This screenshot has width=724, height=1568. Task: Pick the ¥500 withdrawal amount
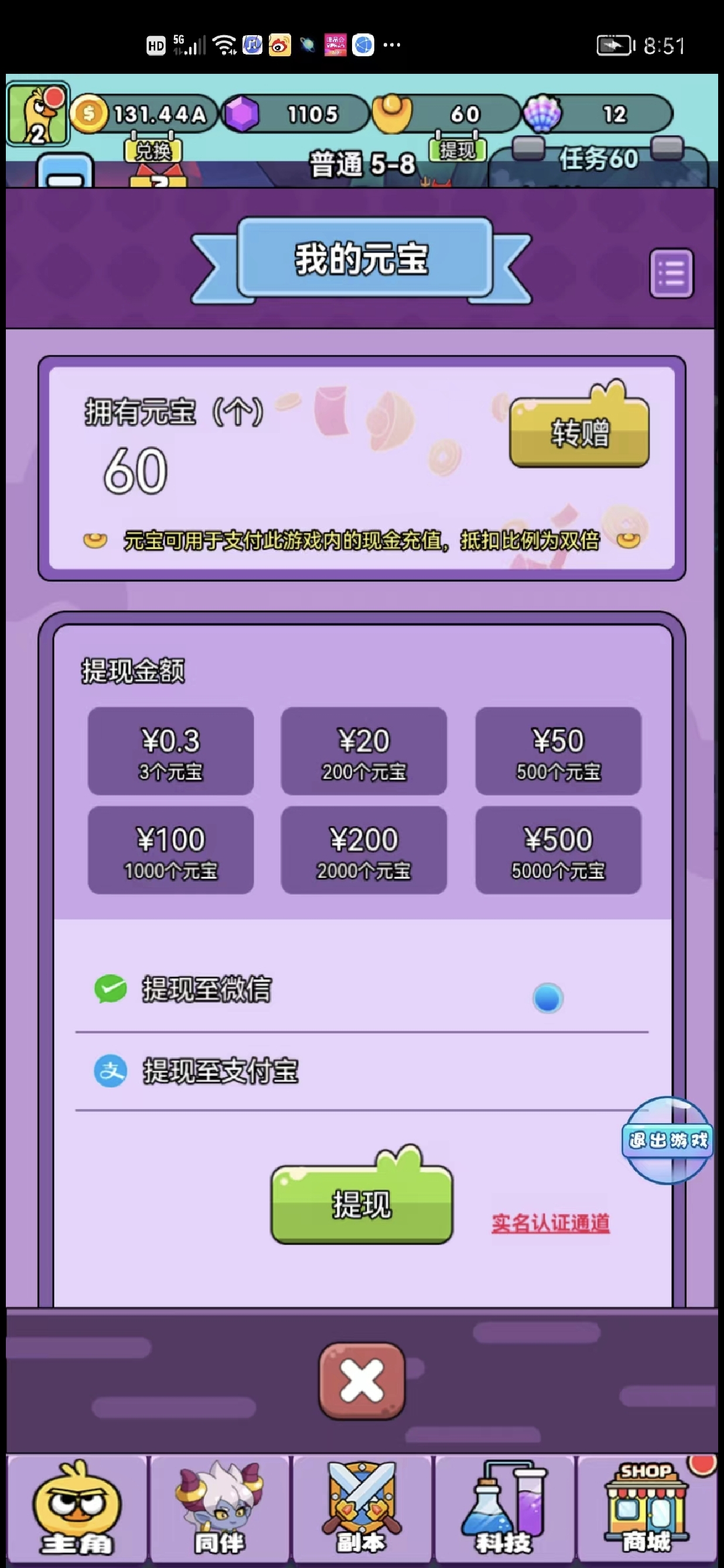click(558, 850)
